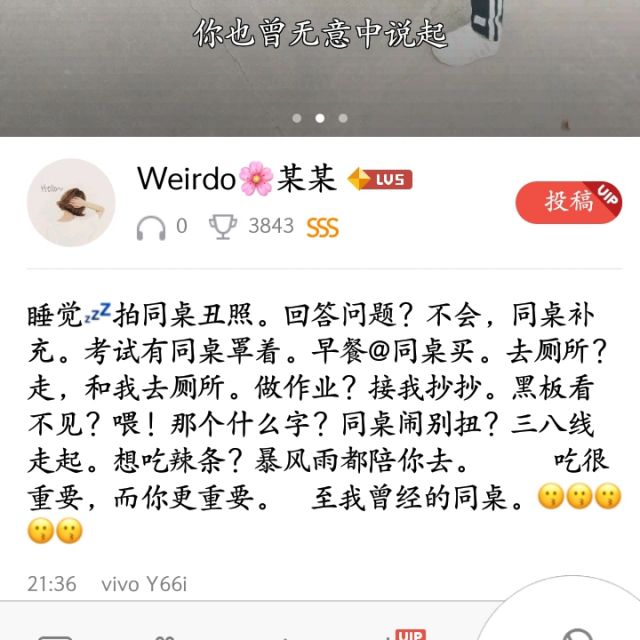Tap the 投稿 VIP submit button
Image resolution: width=640 pixels, height=640 pixels.
coord(569,203)
